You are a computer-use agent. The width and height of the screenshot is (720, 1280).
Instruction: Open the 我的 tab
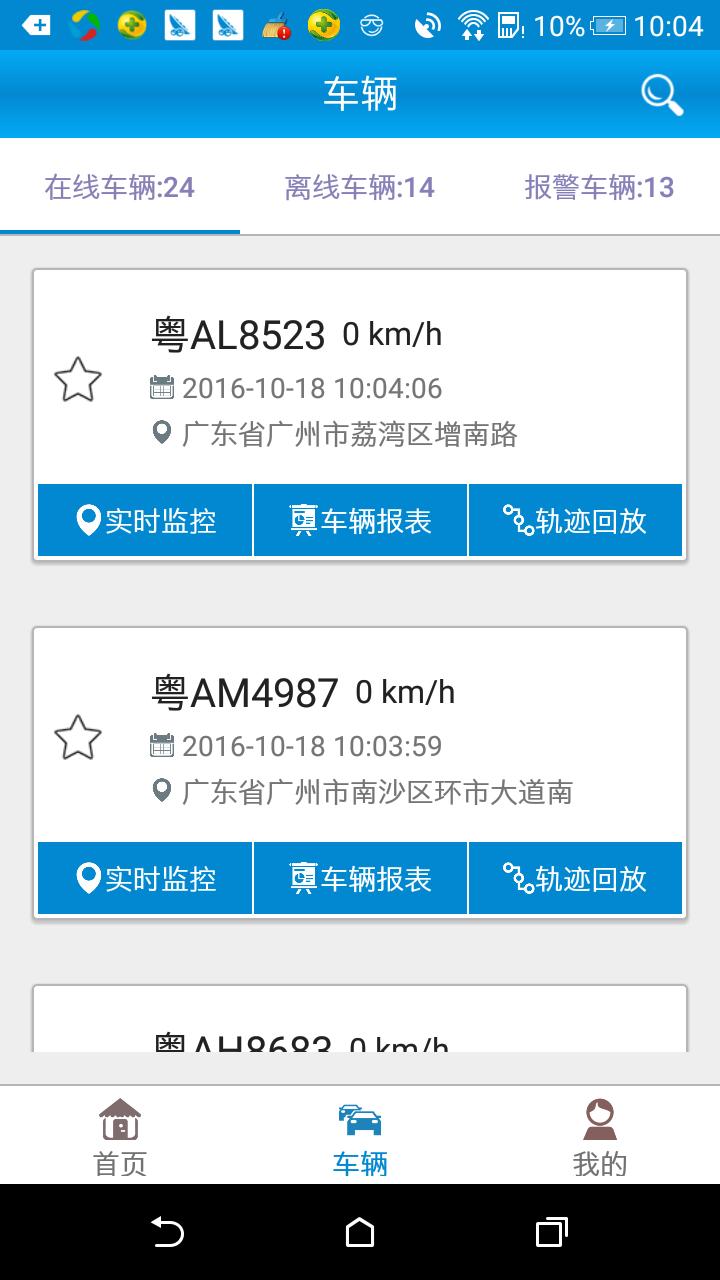(x=599, y=1136)
